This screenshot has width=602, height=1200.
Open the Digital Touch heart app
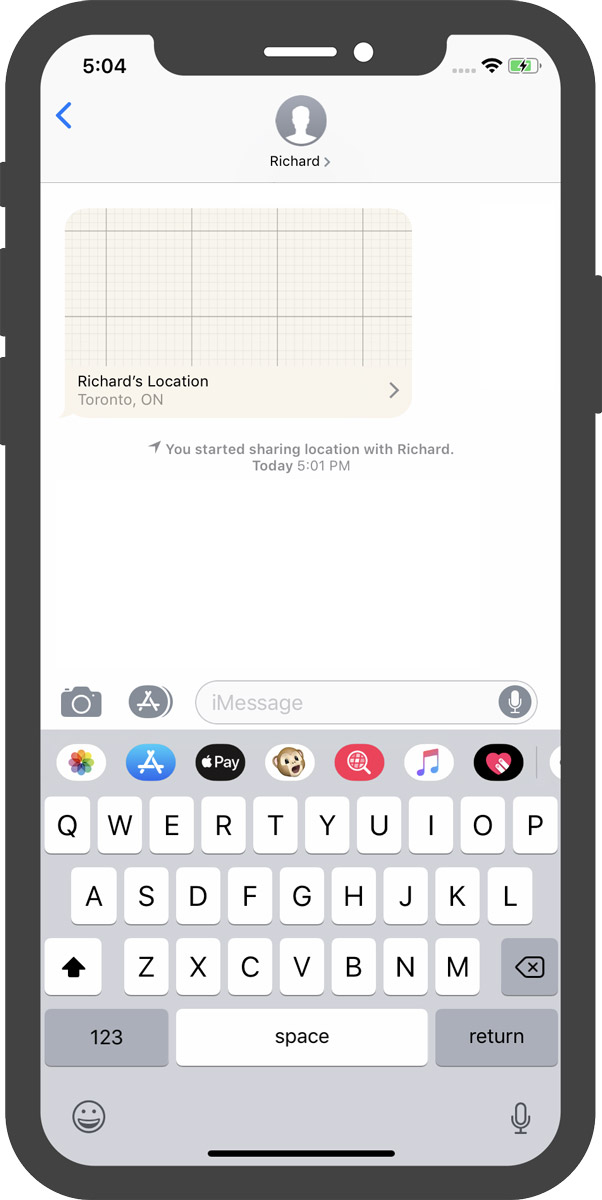498,763
